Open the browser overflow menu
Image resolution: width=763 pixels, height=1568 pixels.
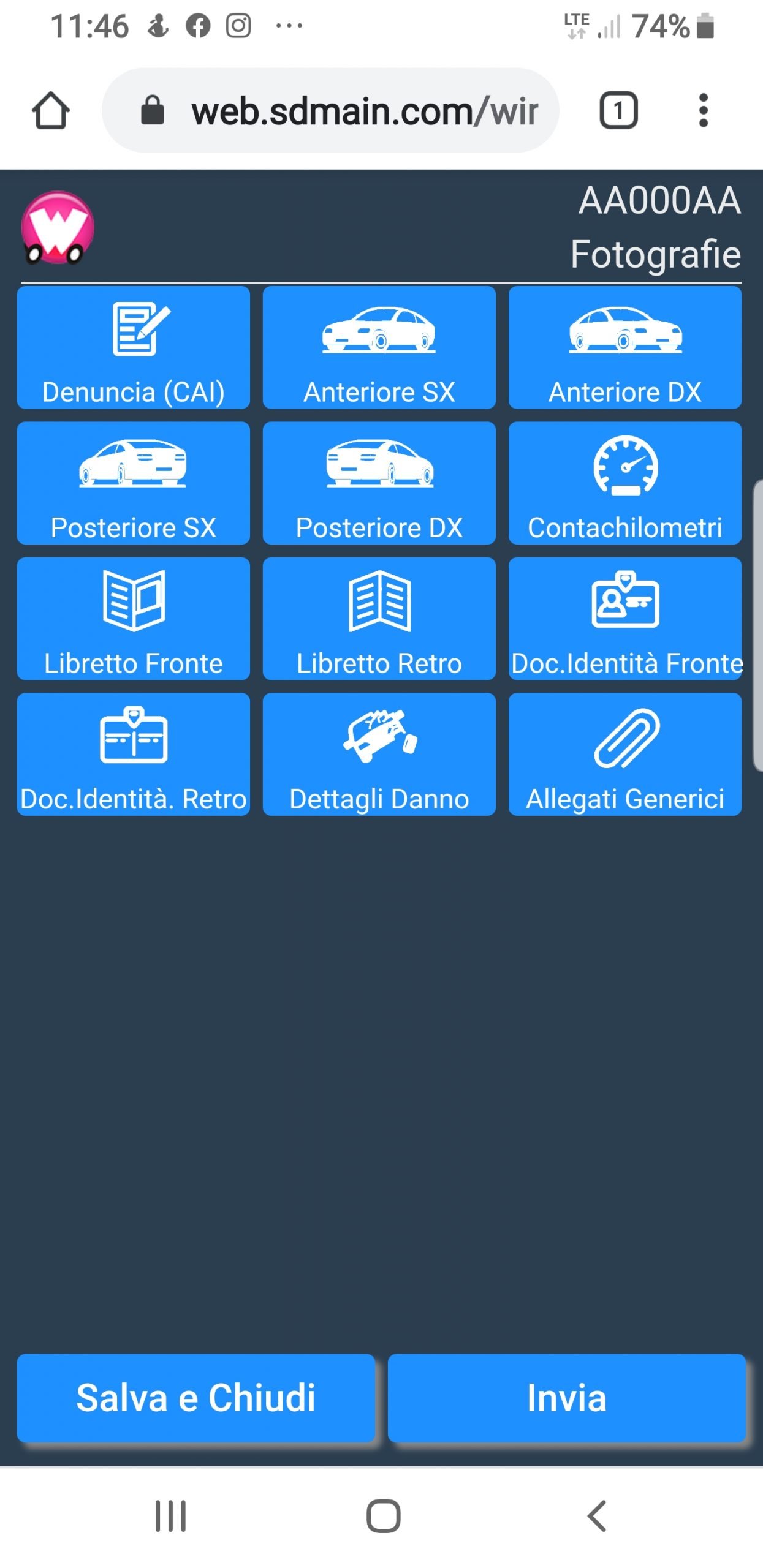(703, 111)
